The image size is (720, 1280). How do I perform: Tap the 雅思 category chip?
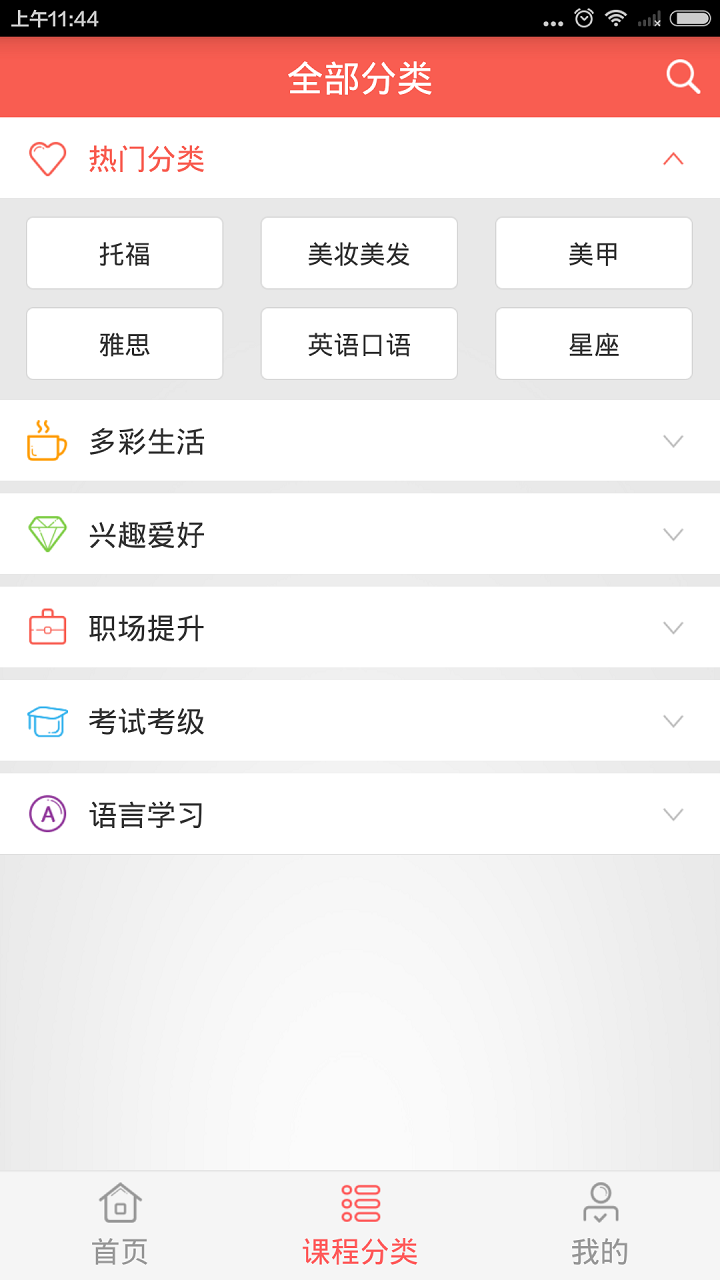pos(125,344)
